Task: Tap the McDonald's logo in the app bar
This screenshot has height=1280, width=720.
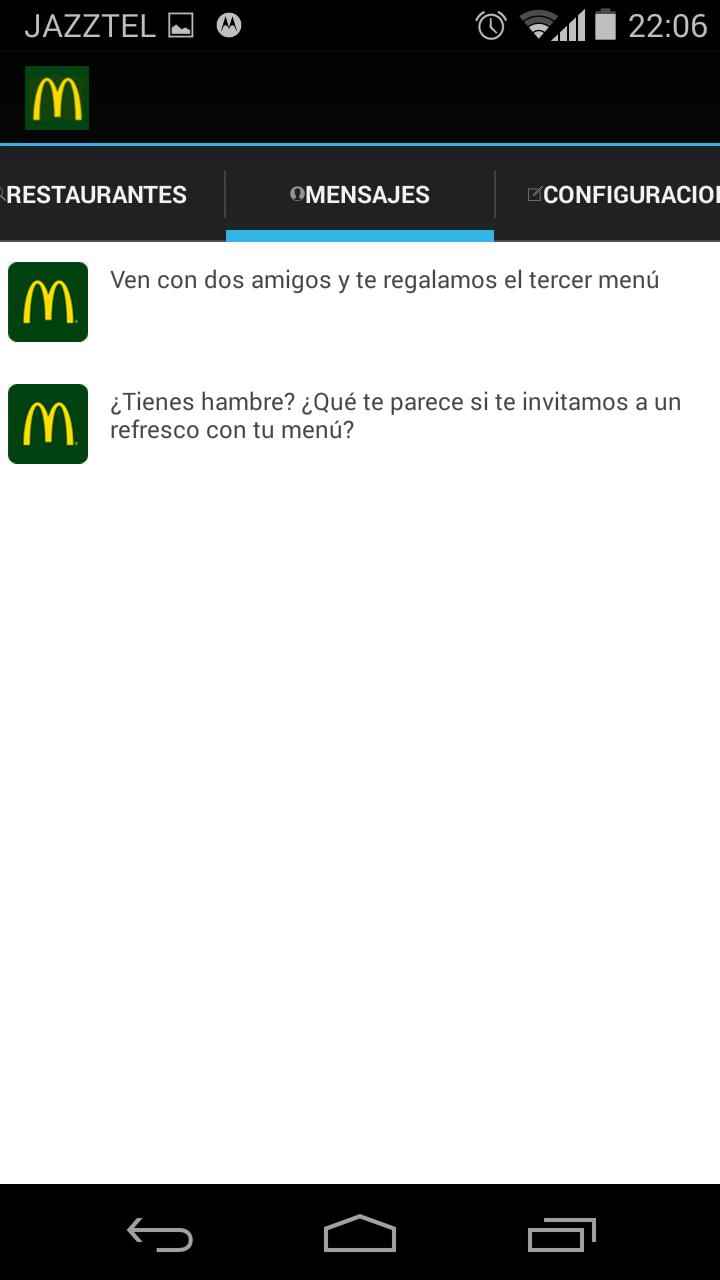Action: pos(57,98)
